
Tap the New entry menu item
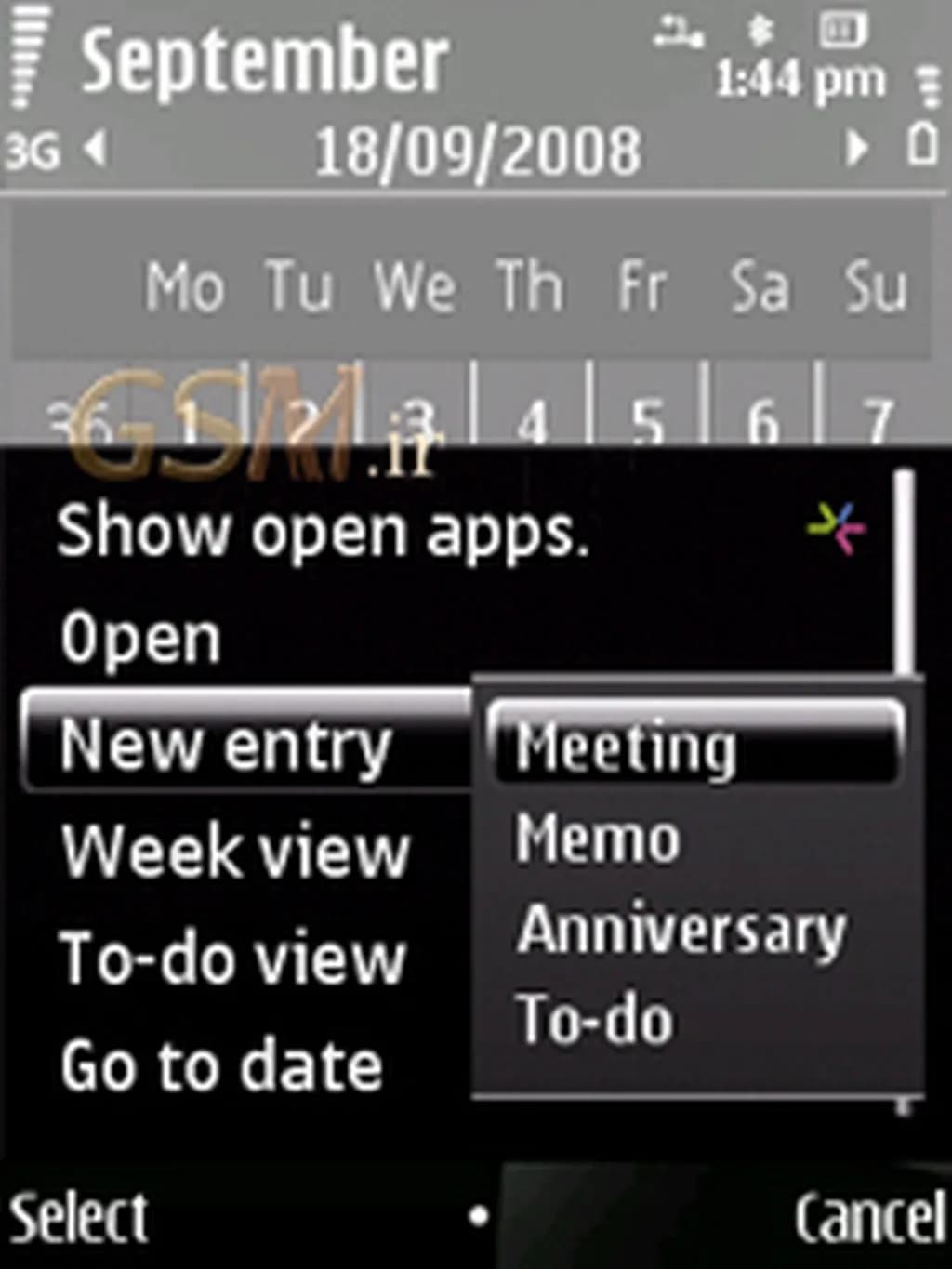click(226, 746)
